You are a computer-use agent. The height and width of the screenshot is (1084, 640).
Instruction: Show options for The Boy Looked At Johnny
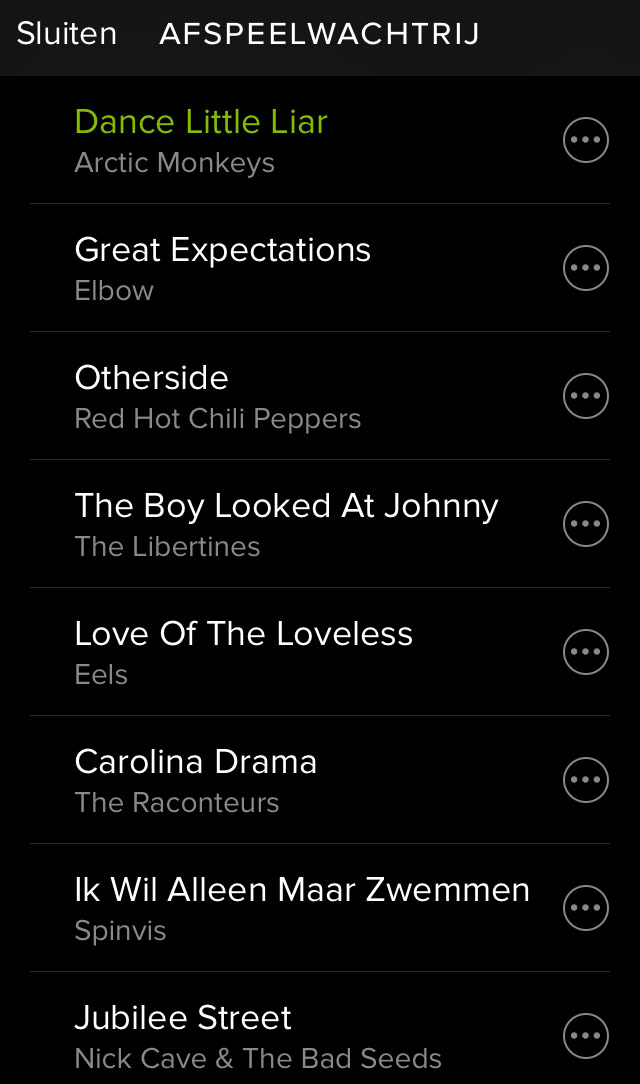pos(585,523)
